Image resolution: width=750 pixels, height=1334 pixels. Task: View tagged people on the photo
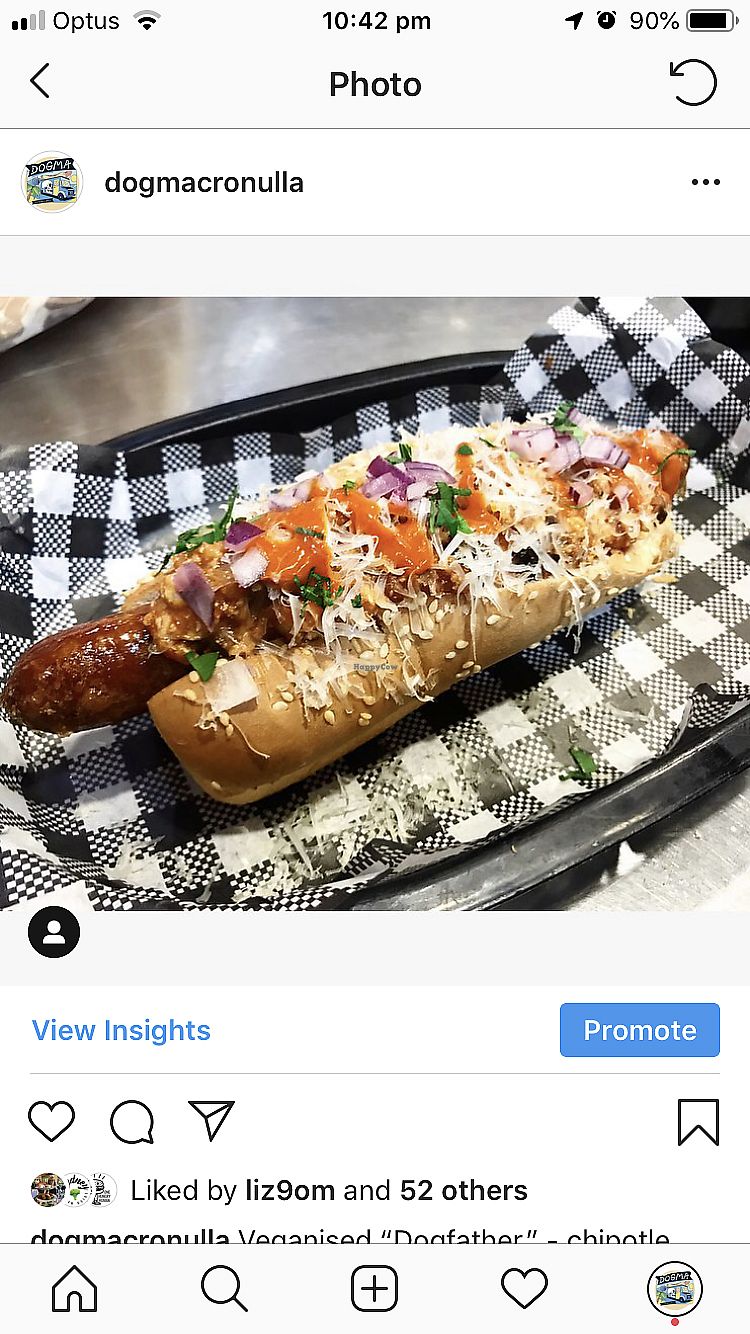pyautogui.click(x=54, y=932)
